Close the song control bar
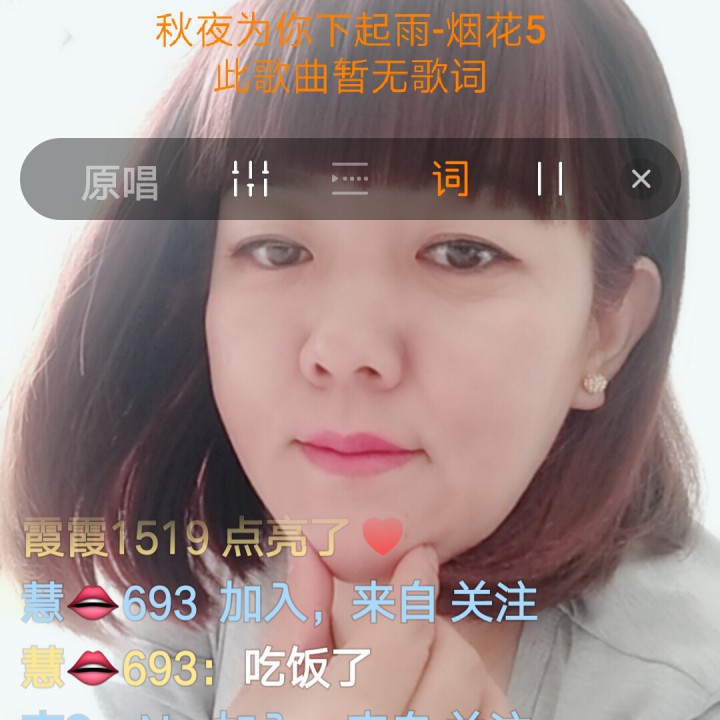Screen dimensions: 720x720 click(x=641, y=179)
